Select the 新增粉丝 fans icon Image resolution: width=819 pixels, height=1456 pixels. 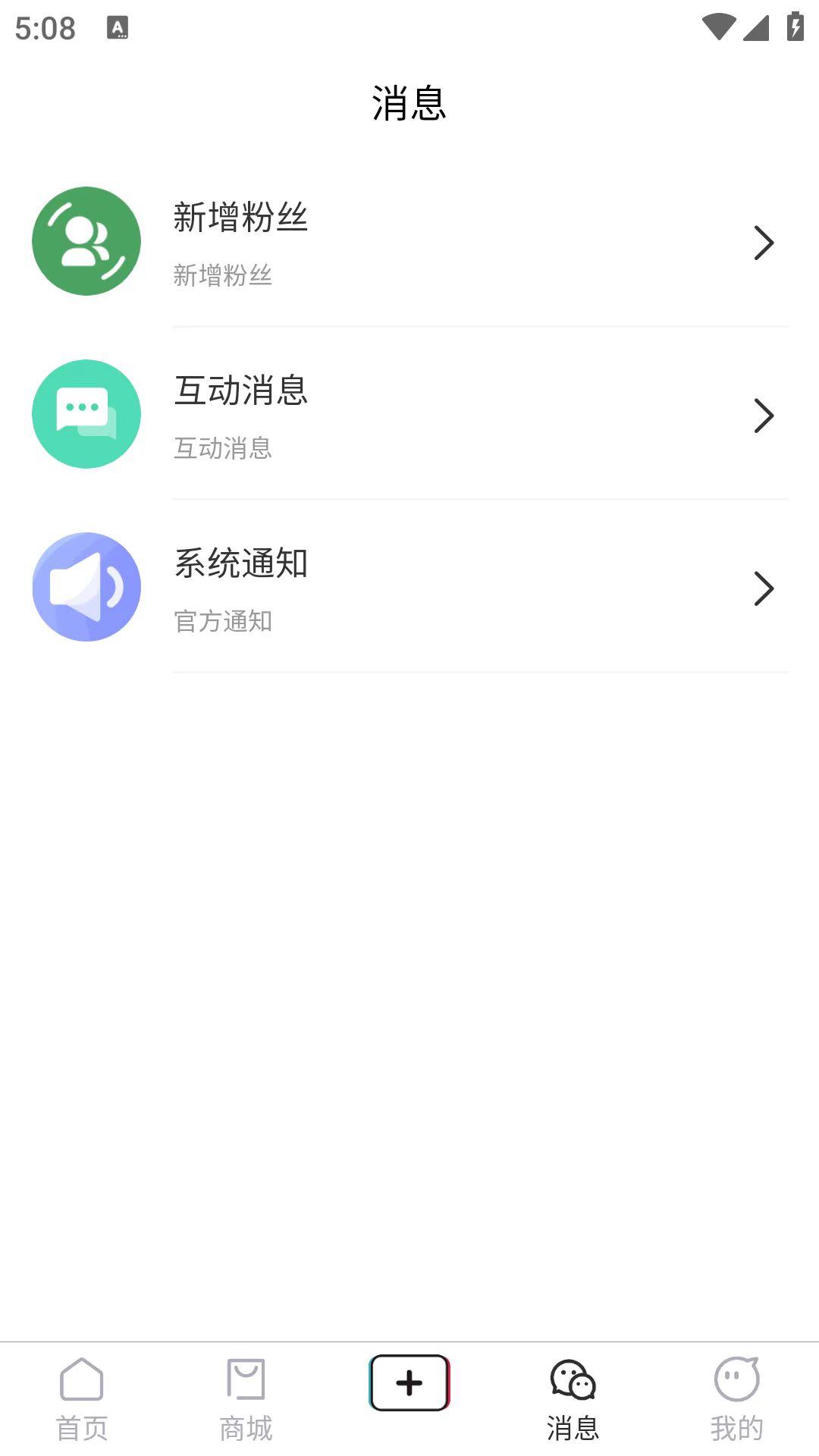86,241
